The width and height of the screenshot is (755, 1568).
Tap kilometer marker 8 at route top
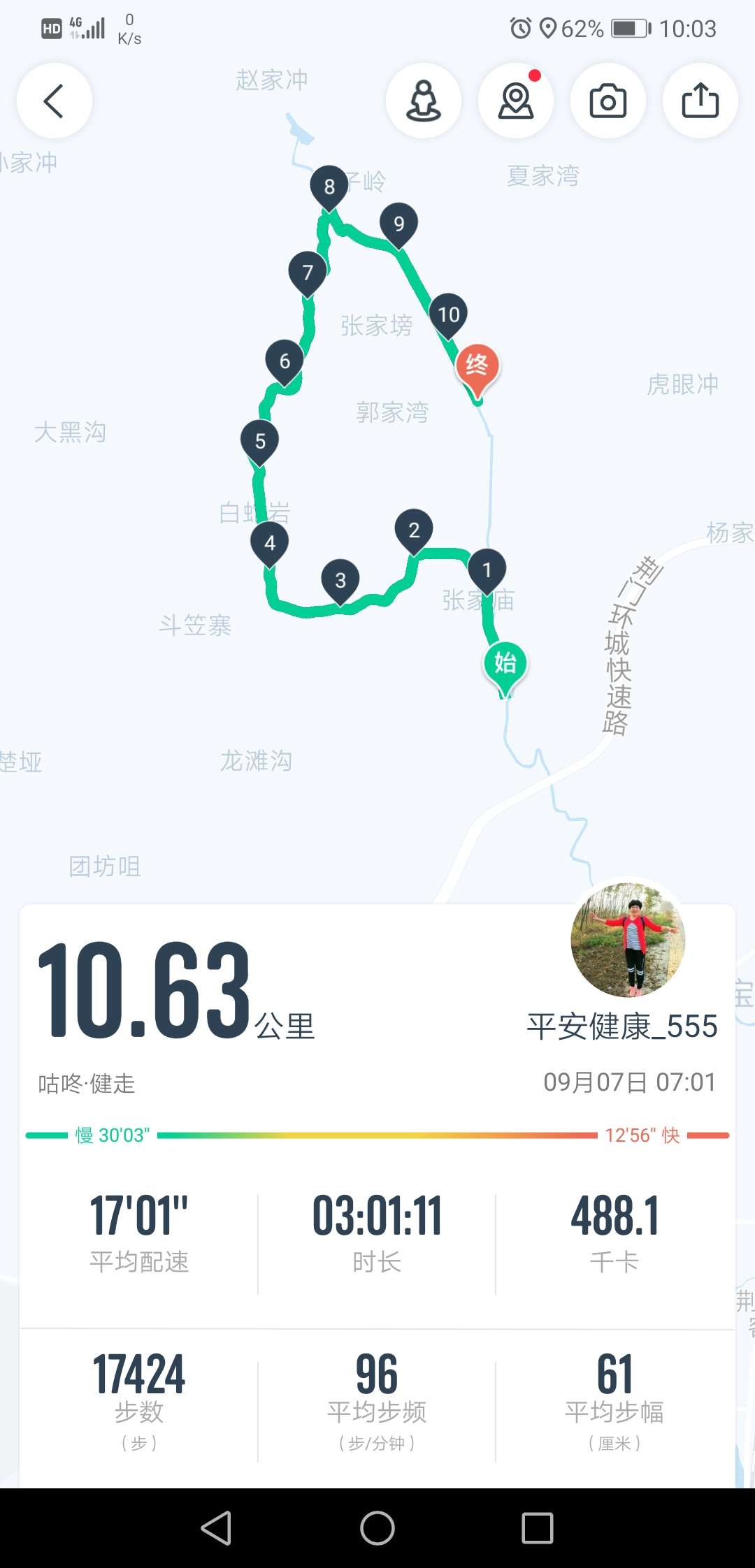click(329, 185)
